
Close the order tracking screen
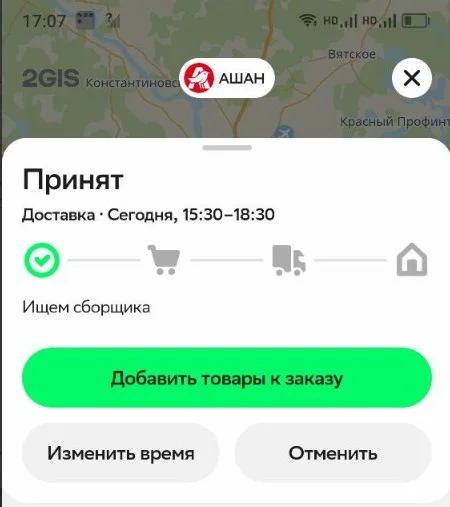point(412,78)
